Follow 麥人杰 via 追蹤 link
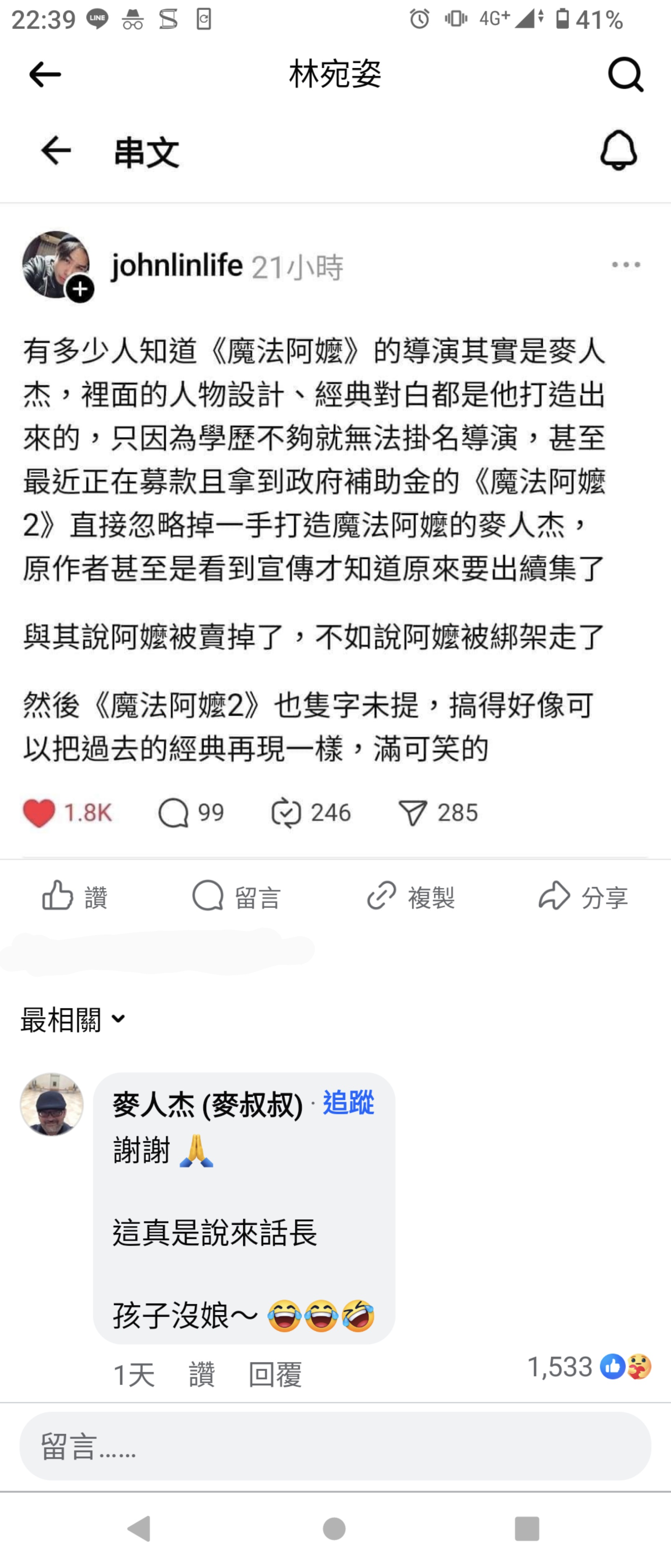Image resolution: width=671 pixels, height=1568 pixels. (348, 1102)
